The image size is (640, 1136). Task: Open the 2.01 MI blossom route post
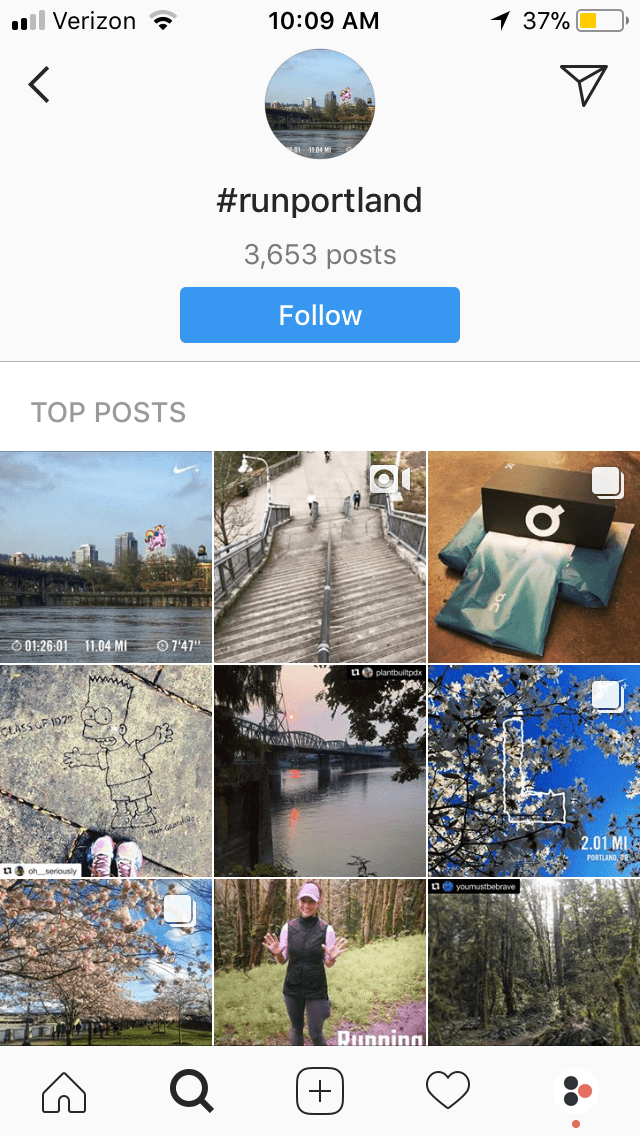(x=534, y=771)
